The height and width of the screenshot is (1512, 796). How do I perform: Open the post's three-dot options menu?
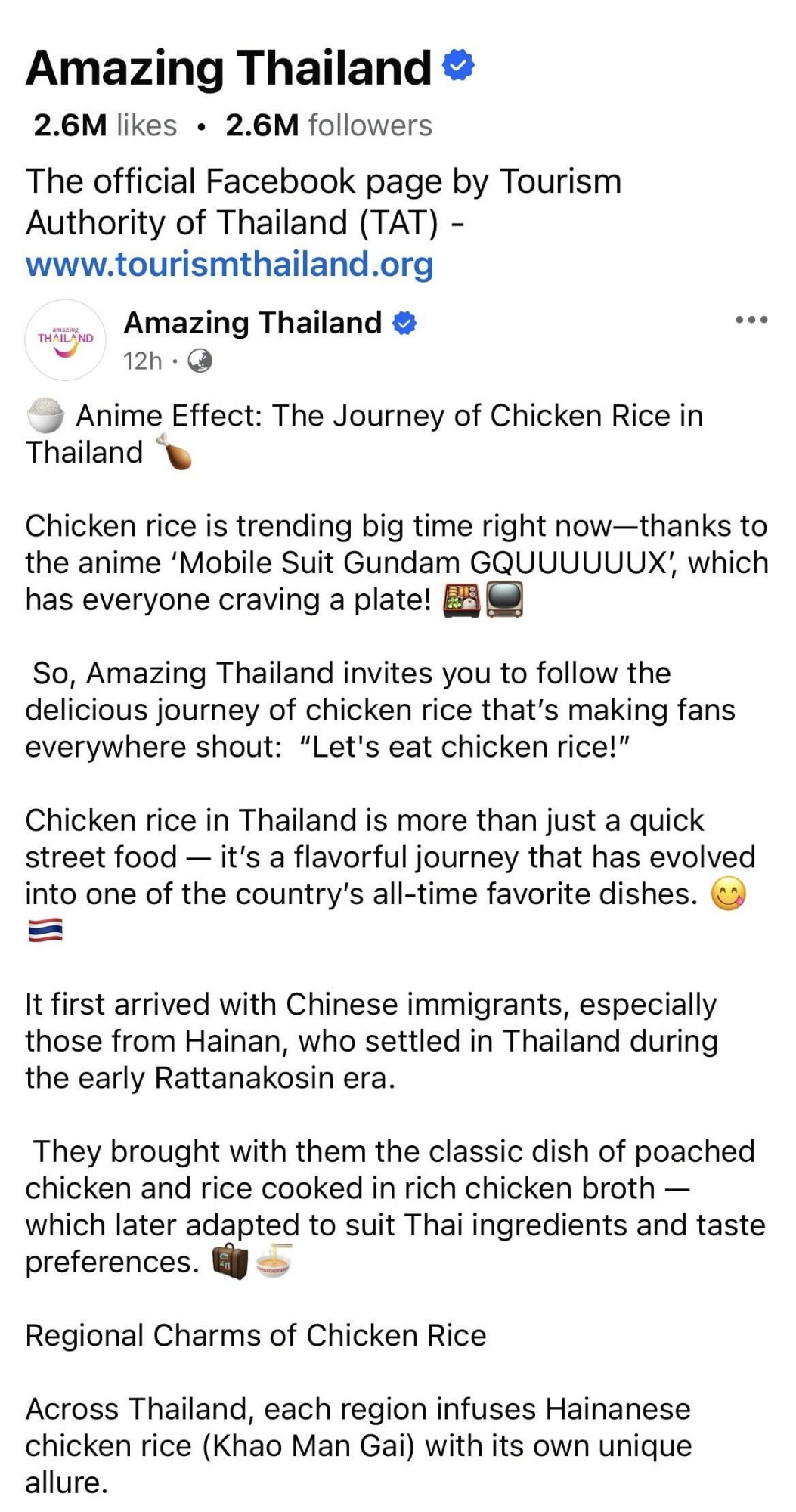click(751, 321)
